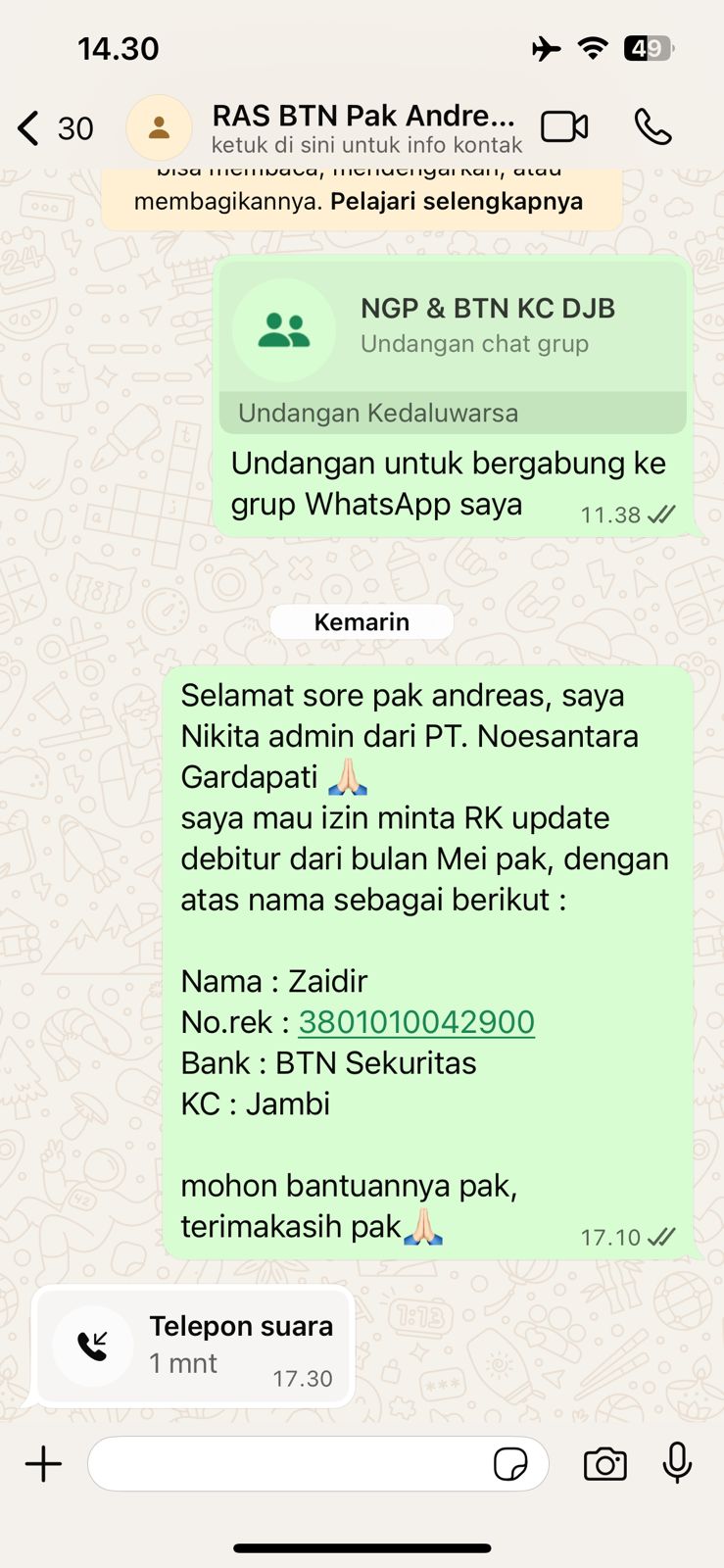Go back to the chat list

pyautogui.click(x=31, y=128)
